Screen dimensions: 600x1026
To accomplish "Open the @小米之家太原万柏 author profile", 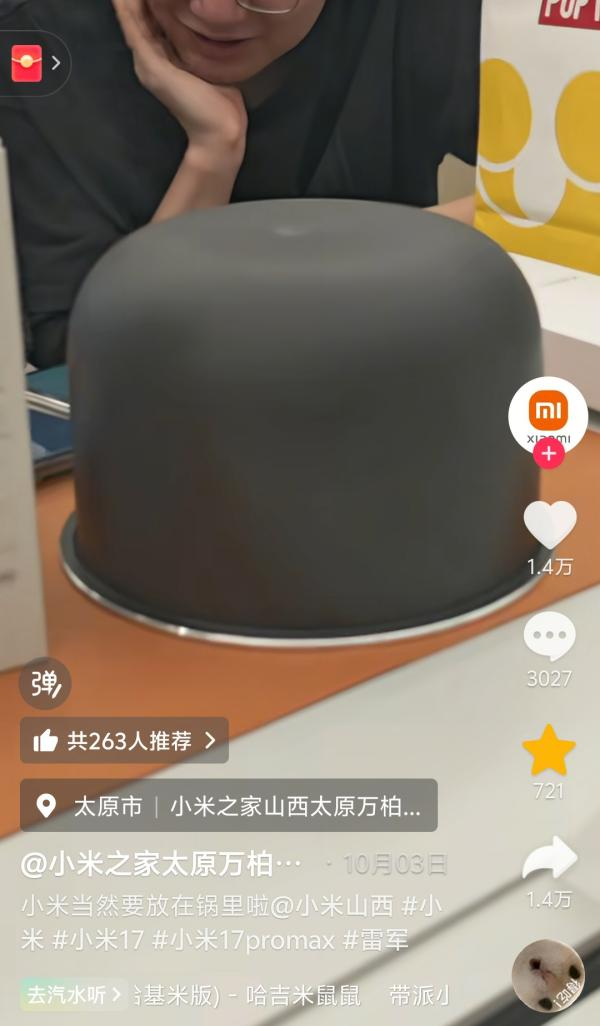I will (x=162, y=863).
